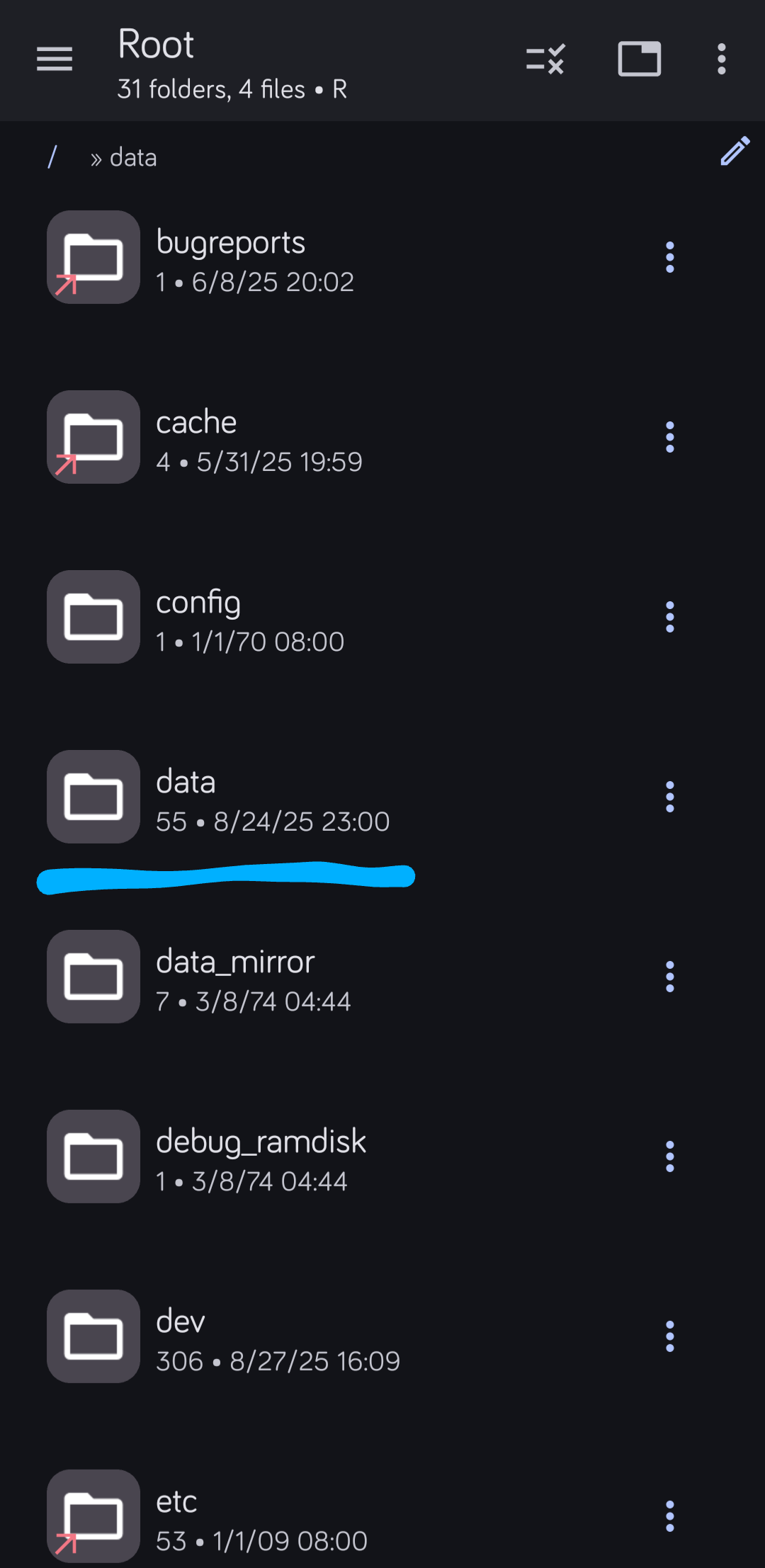Open the cache folder
The height and width of the screenshot is (1568, 765).
pos(196,438)
